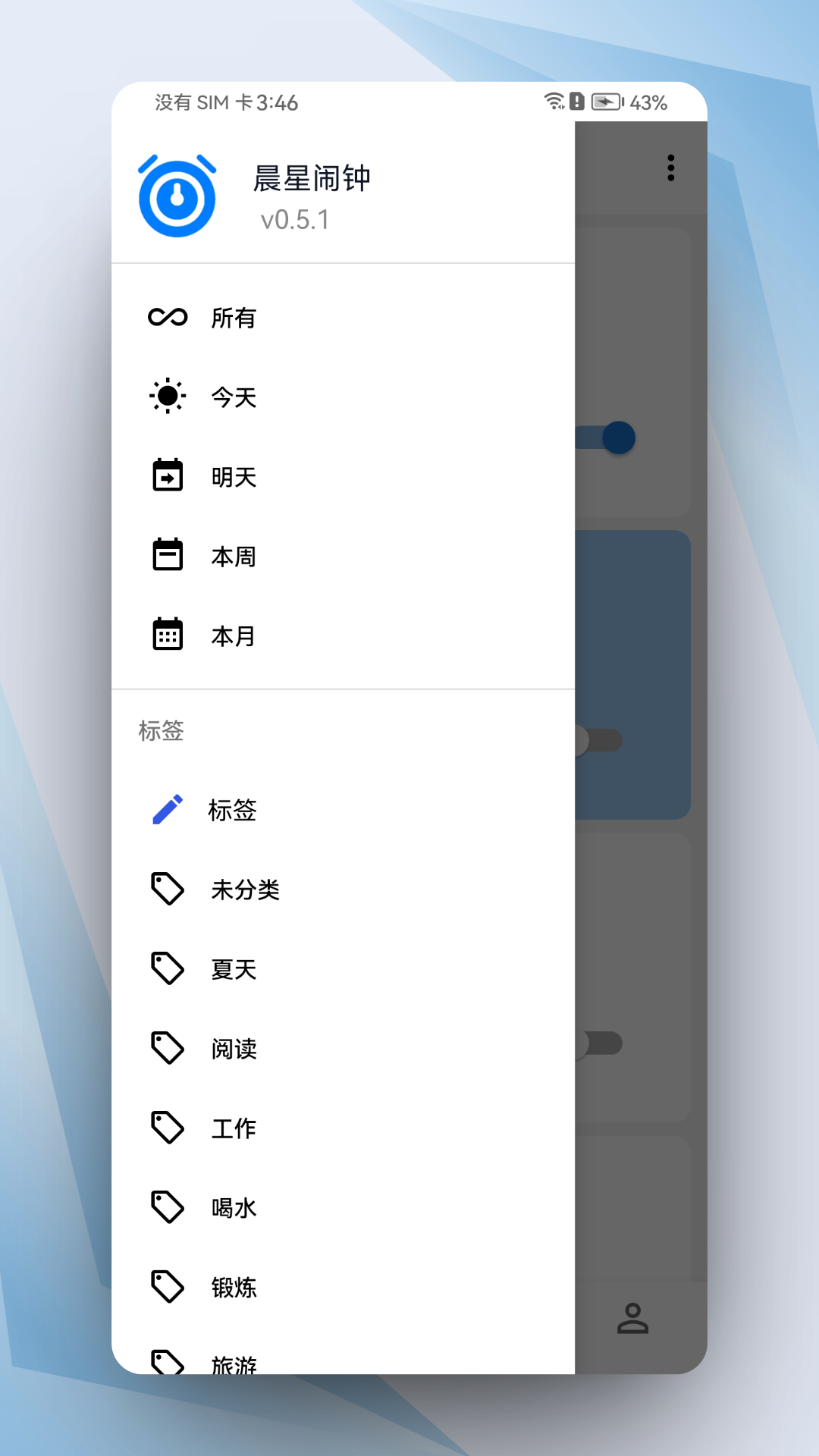Choose the 工作 tag
Image resolution: width=819 pixels, height=1456 pixels.
[234, 1128]
